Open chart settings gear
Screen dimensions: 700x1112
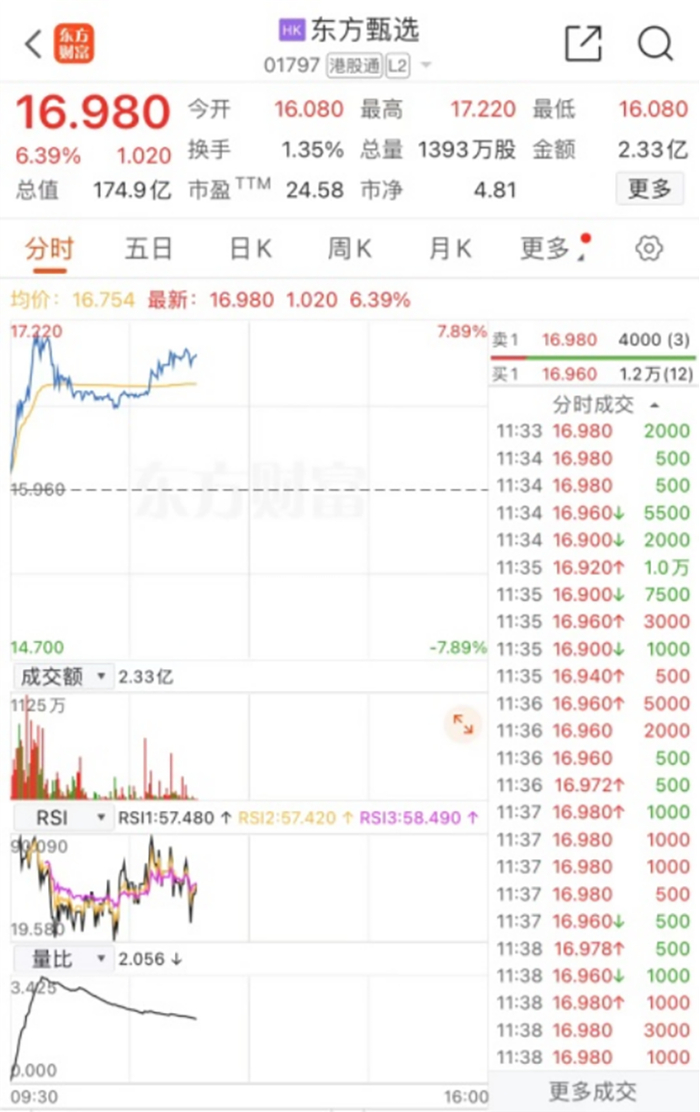[x=649, y=249]
